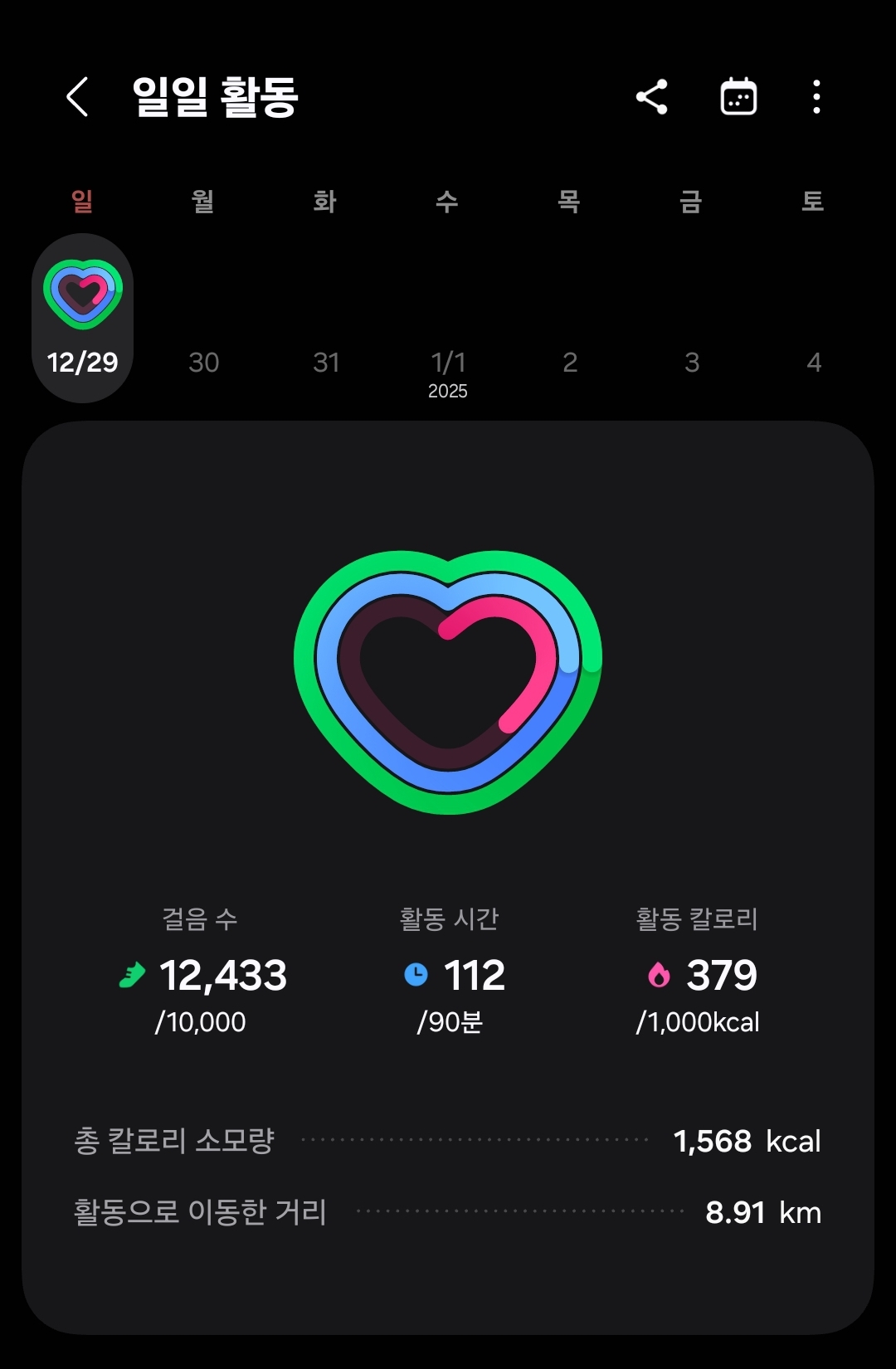Screen dimensions: 896x1369
Task: Open 걸음 수 steps detail
Action: [x=202, y=971]
